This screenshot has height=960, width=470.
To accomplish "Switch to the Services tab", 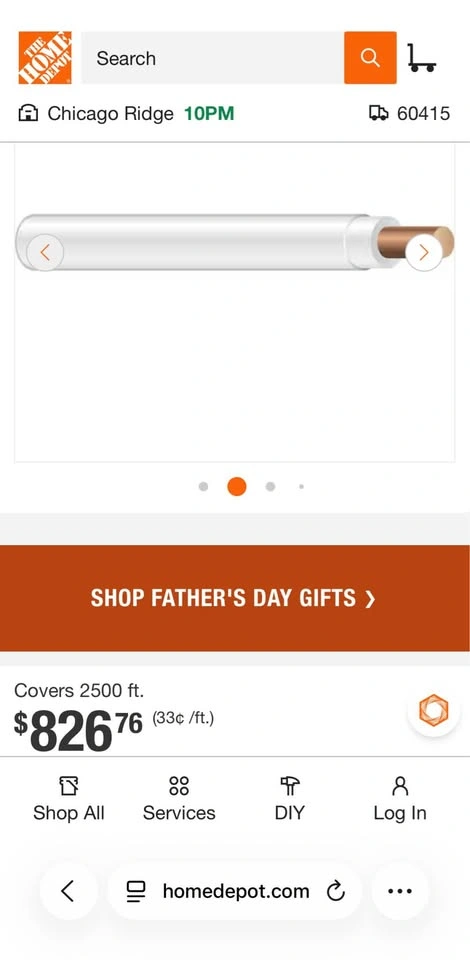I will coord(179,798).
